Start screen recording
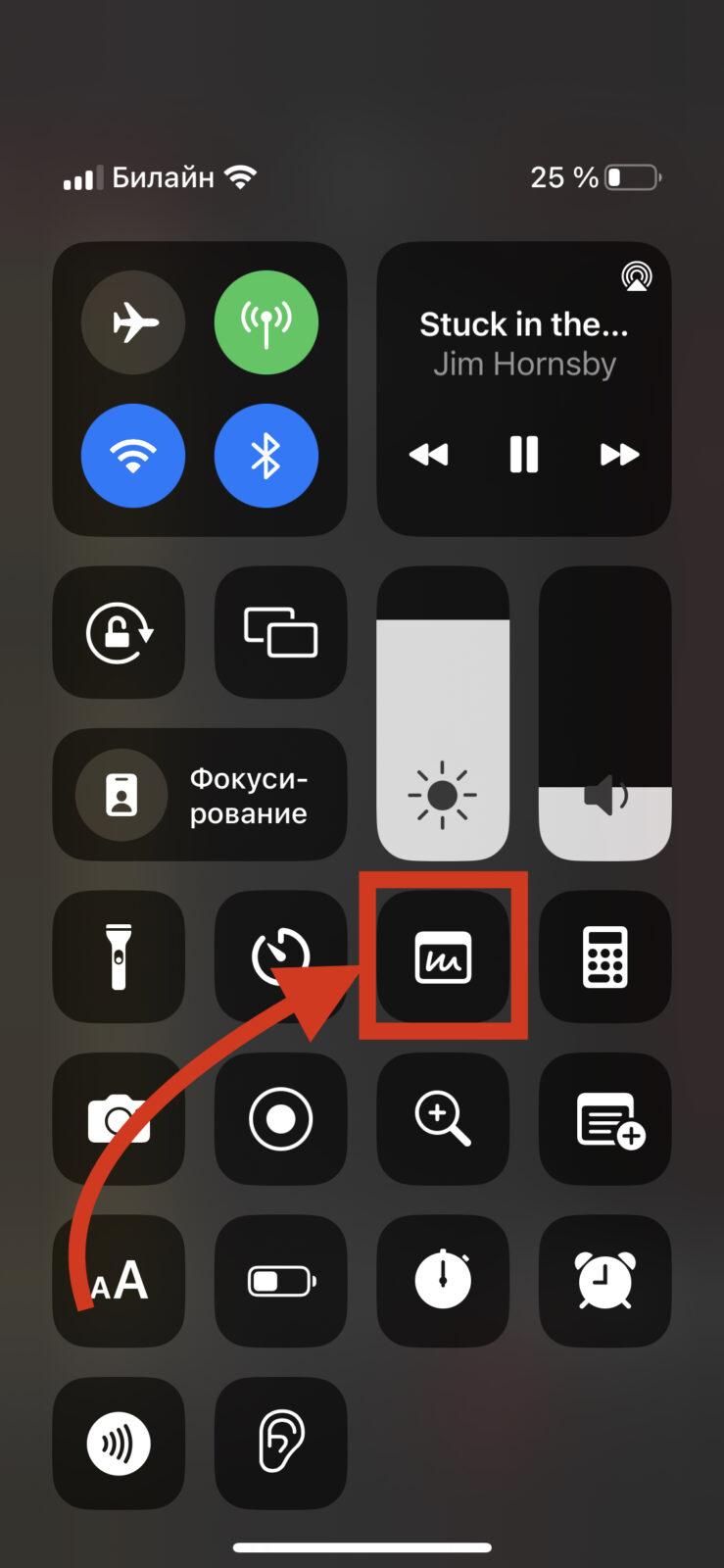 tap(280, 1118)
